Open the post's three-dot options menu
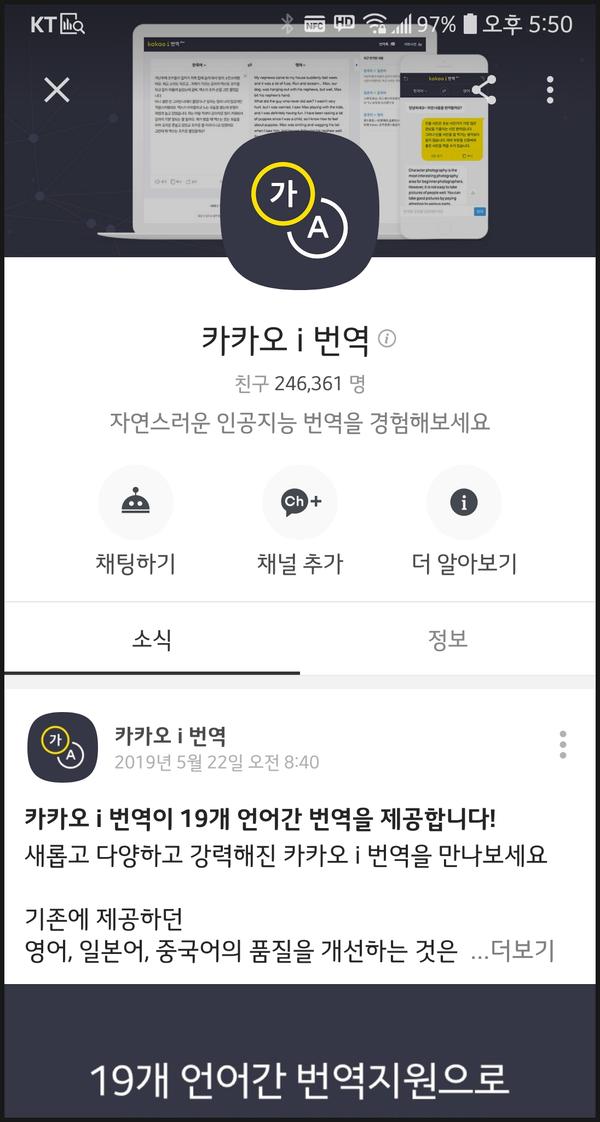The width and height of the screenshot is (600, 1122). pyautogui.click(x=563, y=745)
